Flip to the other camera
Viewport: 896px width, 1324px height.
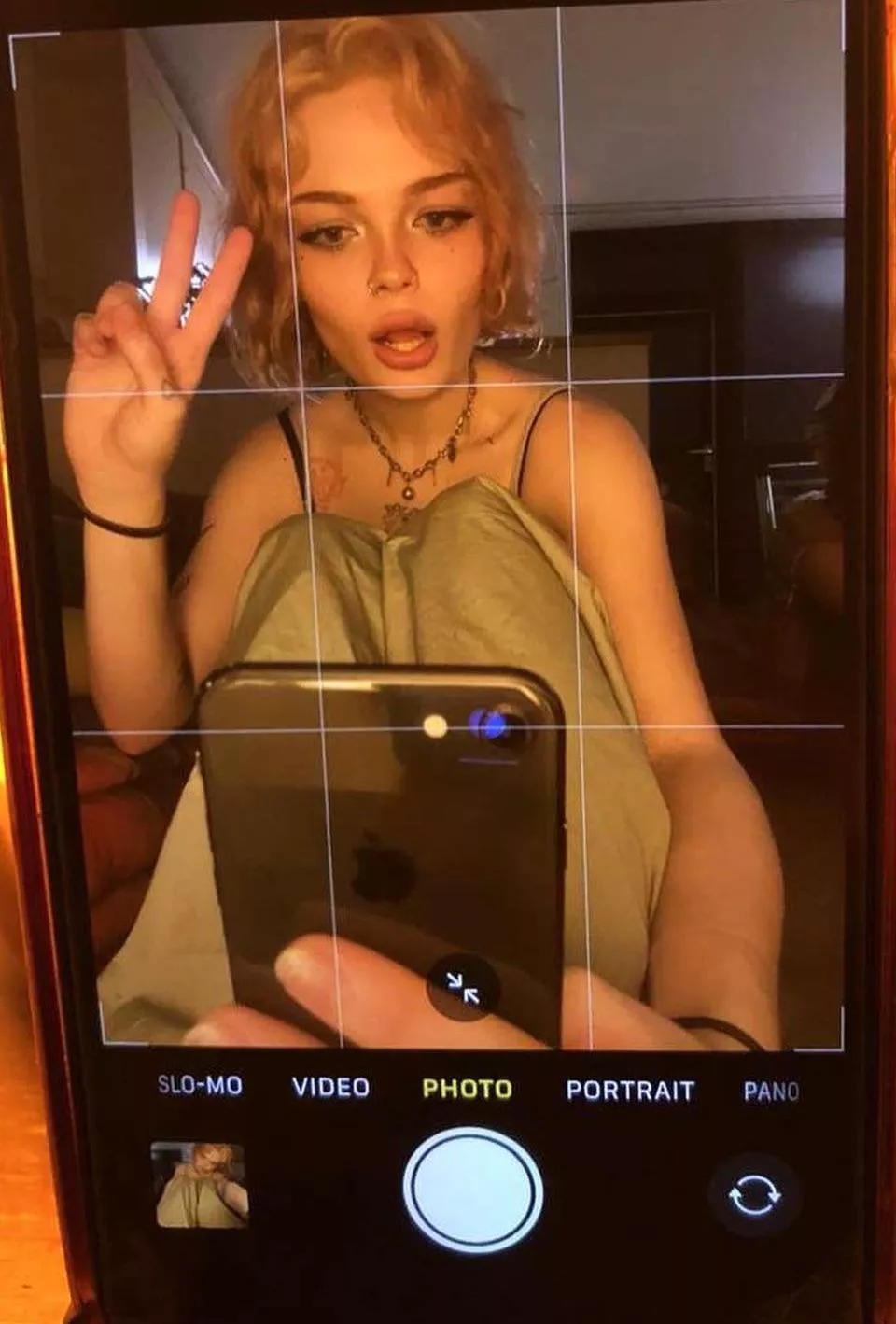[752, 1195]
